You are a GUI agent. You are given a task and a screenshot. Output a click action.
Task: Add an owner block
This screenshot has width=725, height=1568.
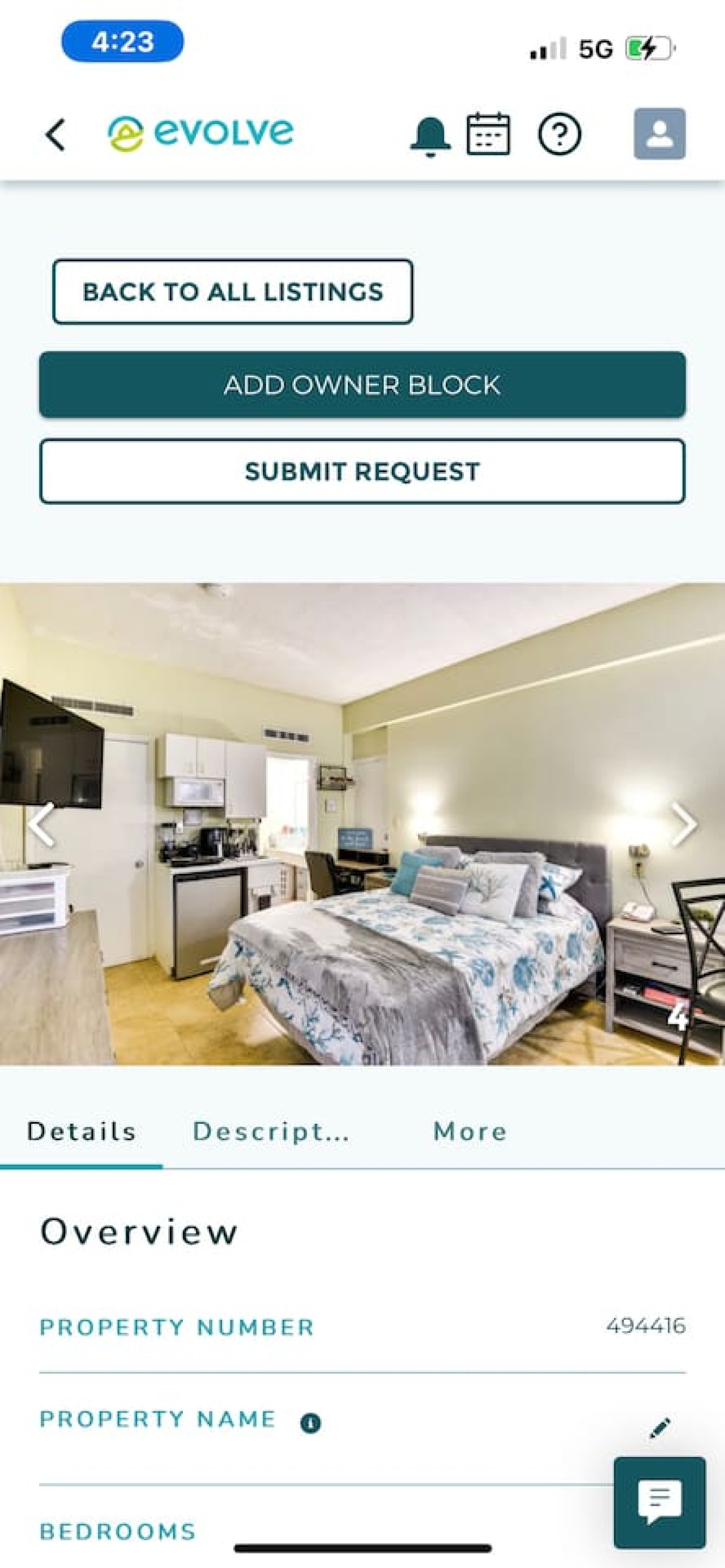[362, 385]
